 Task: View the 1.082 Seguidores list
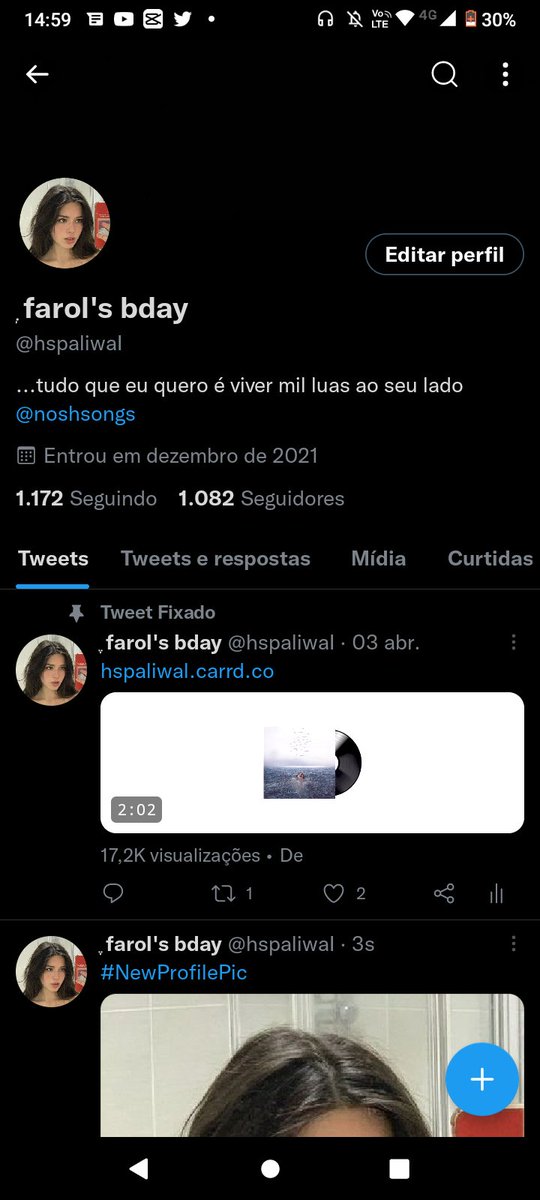coord(261,498)
